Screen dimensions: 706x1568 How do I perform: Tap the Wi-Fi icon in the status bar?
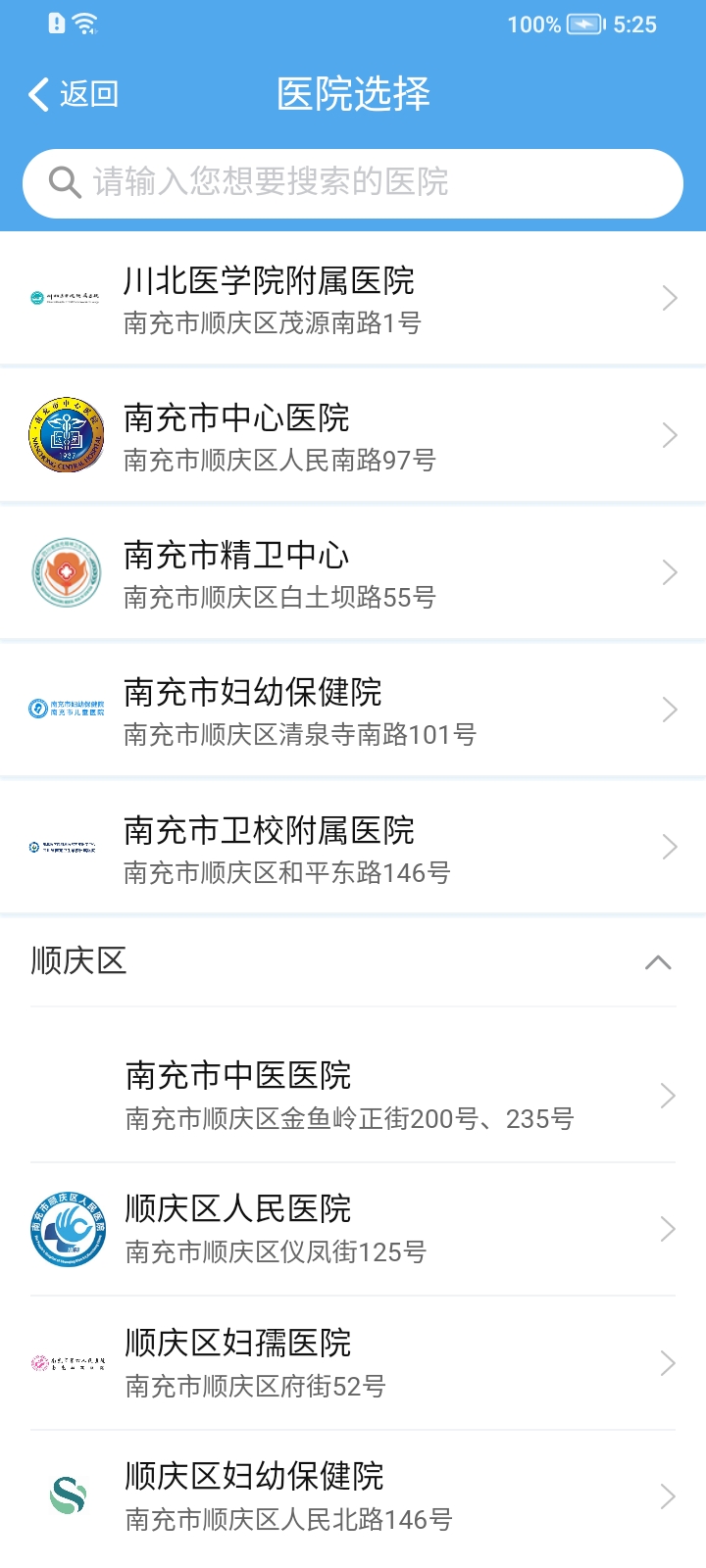tap(82, 24)
